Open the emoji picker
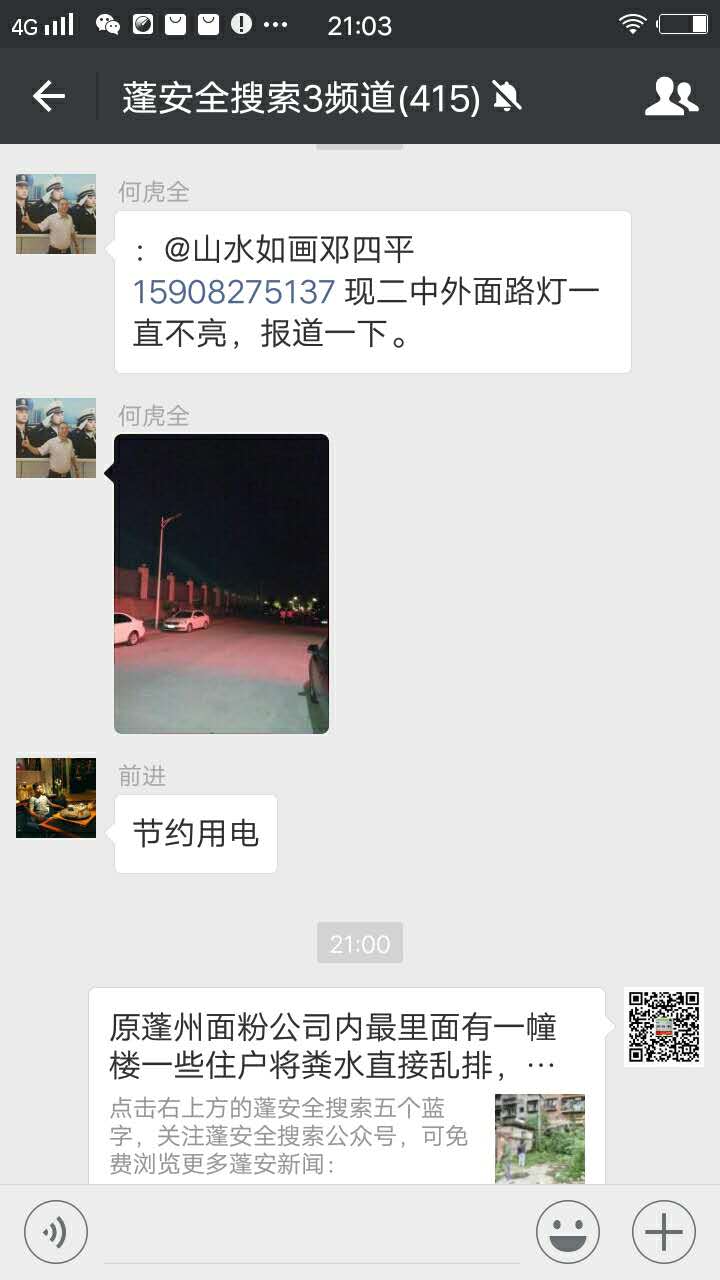 (x=567, y=1231)
